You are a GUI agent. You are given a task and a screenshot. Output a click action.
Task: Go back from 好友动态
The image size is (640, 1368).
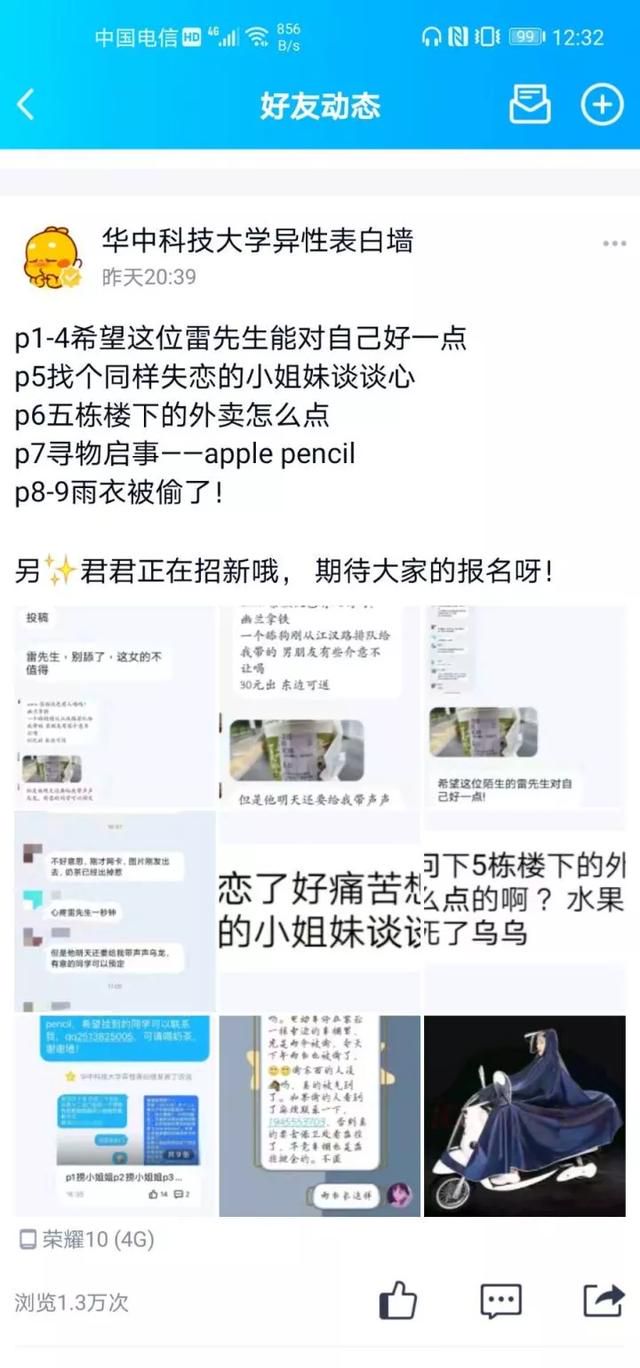27,104
